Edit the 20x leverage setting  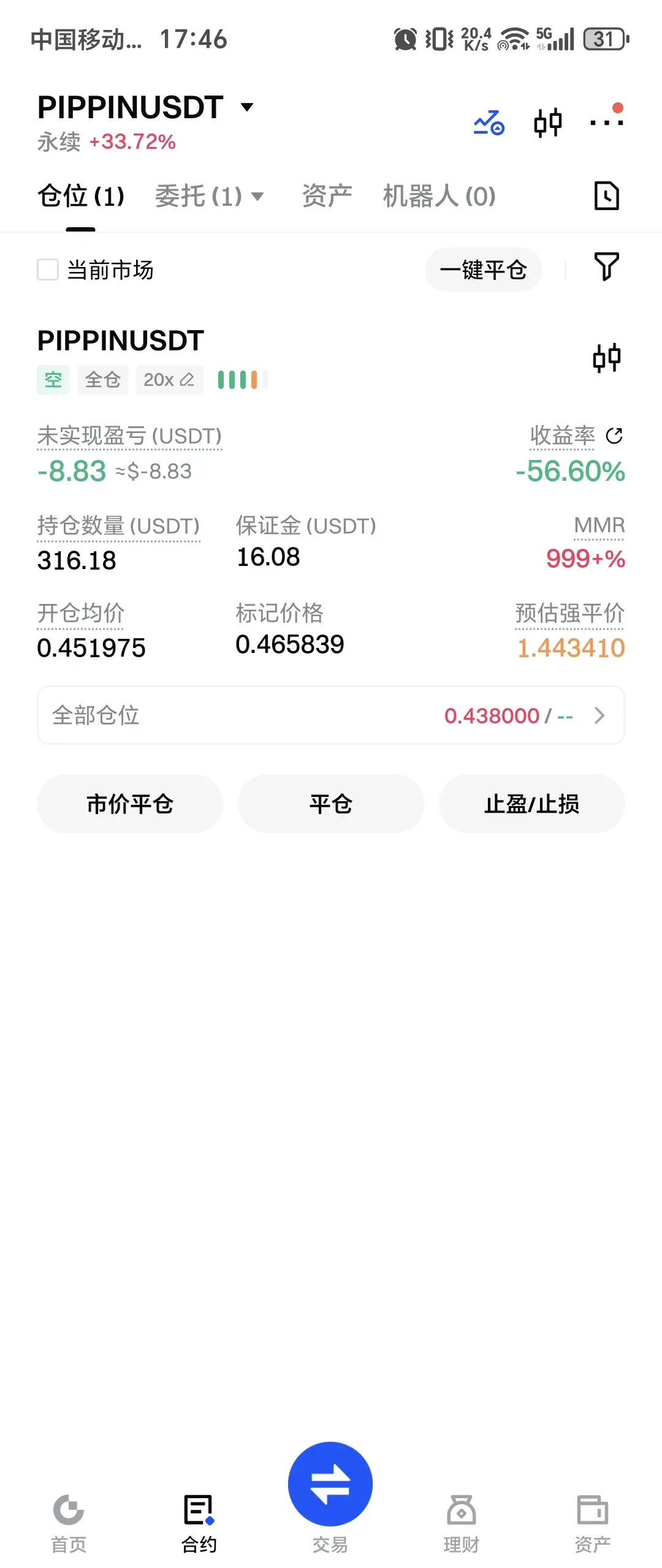169,380
